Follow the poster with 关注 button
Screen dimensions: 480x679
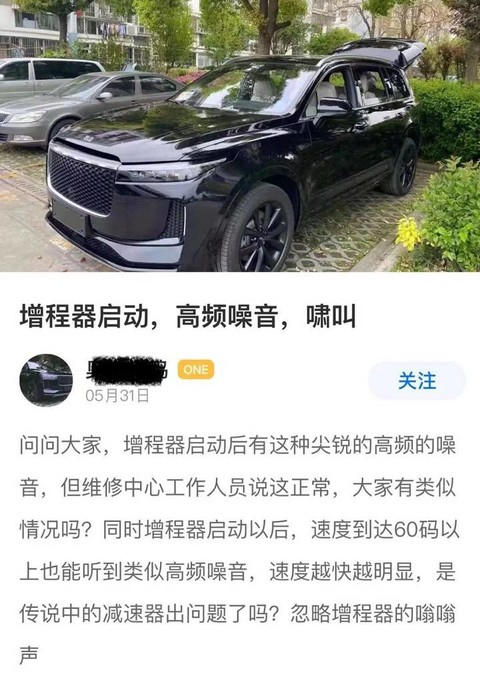(417, 381)
